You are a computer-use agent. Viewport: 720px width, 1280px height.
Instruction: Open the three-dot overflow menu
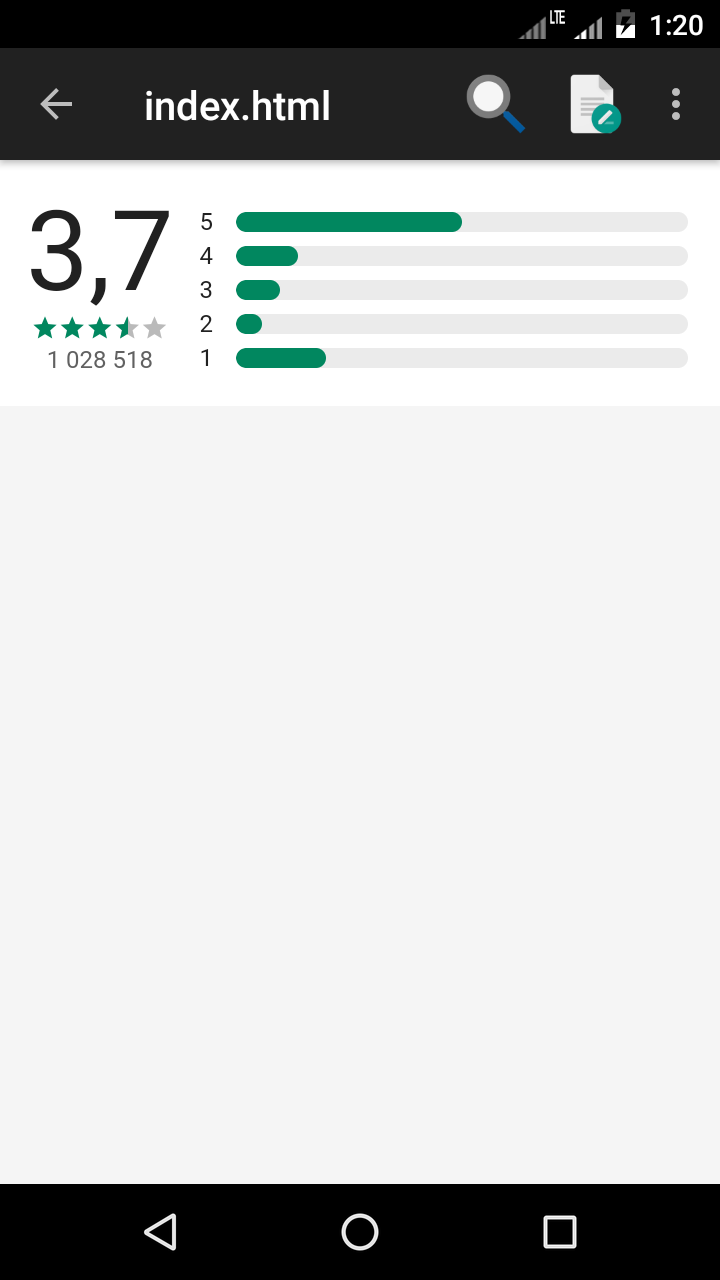click(676, 104)
